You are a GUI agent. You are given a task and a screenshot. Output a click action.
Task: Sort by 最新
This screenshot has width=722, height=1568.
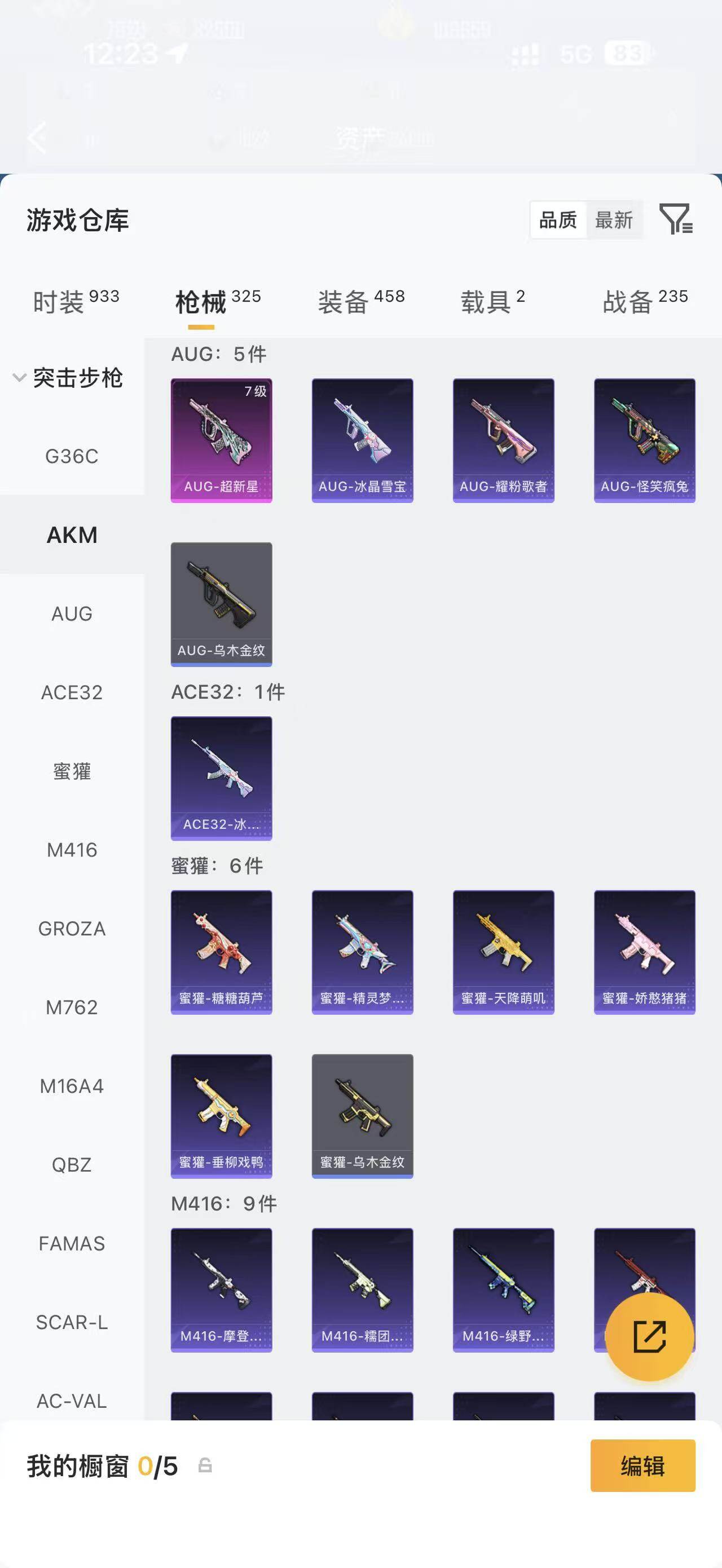pos(614,220)
